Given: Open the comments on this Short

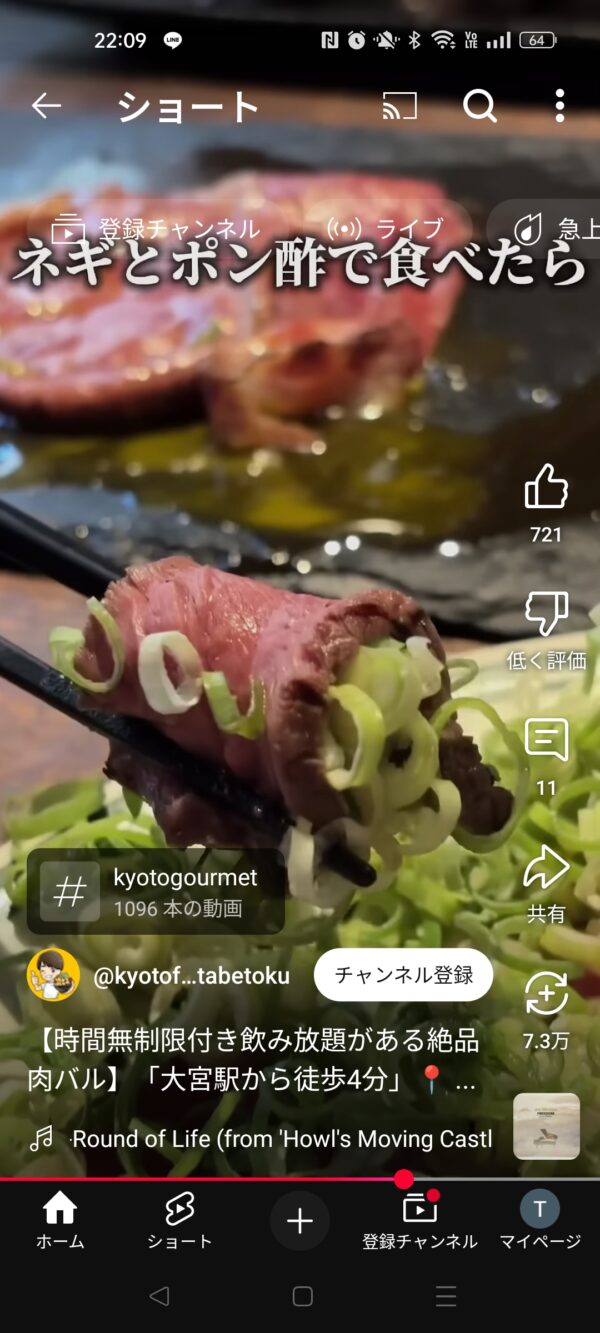Looking at the screenshot, I should pyautogui.click(x=546, y=757).
